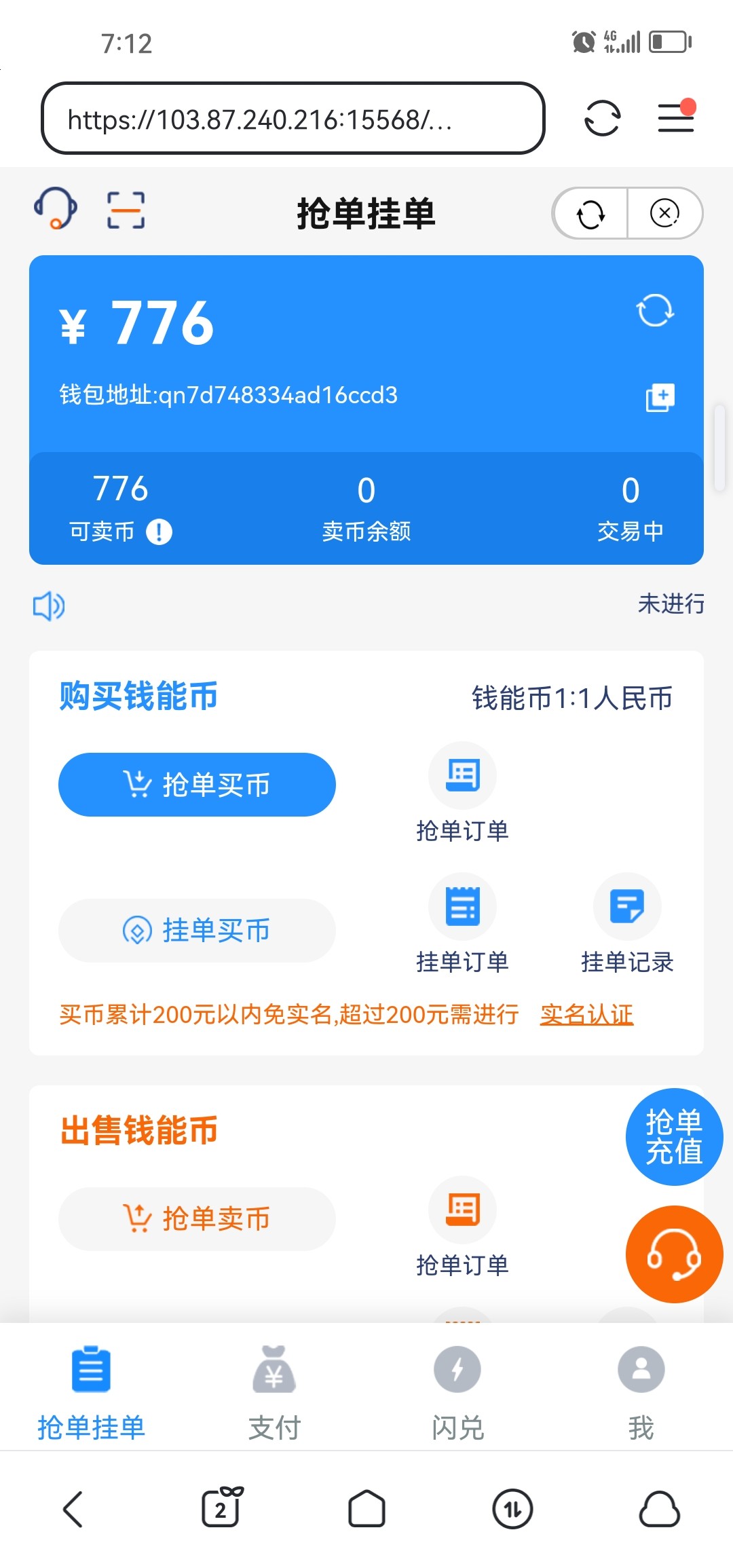Follow the 实名认证 link
733x1568 pixels.
(587, 1015)
